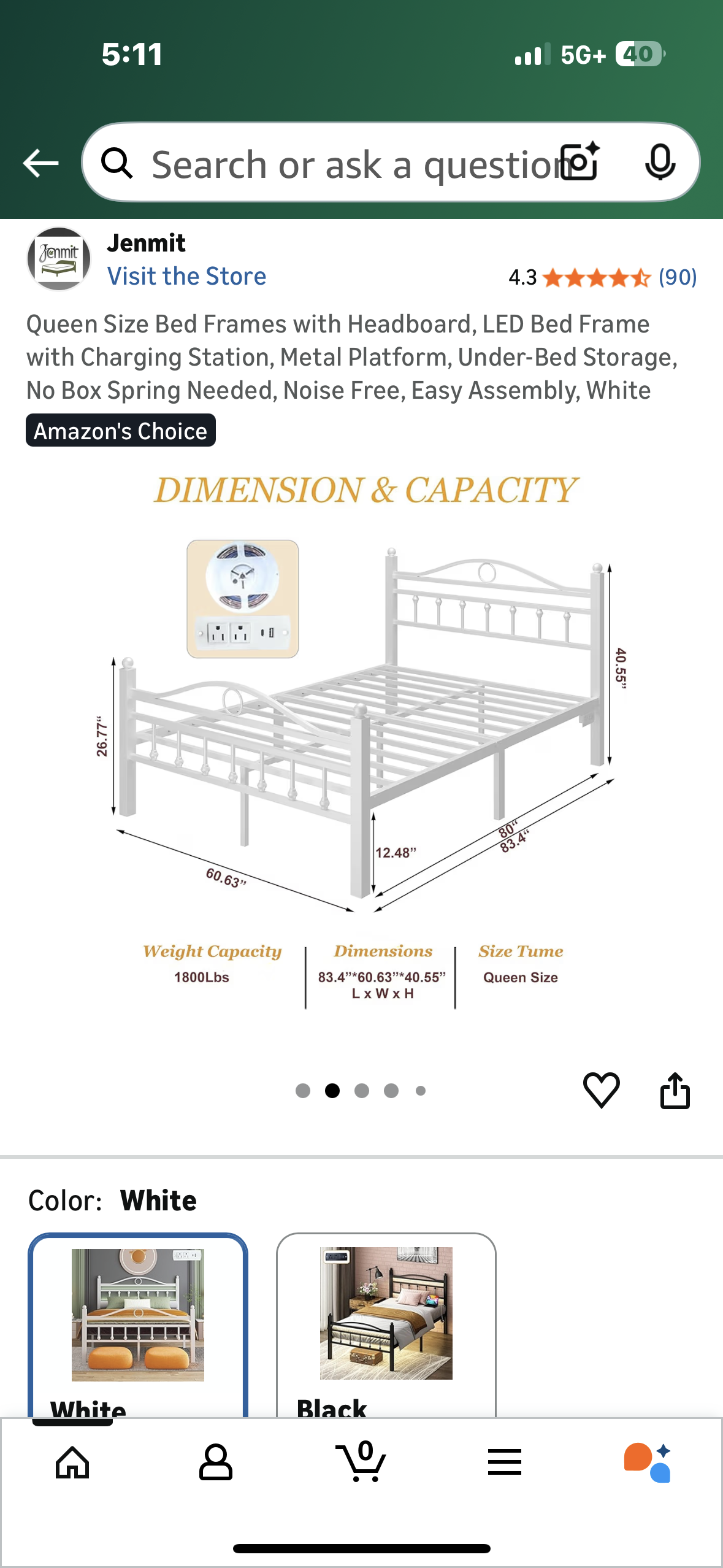723x1568 pixels.
Task: Jump to the third image dot
Action: pyautogui.click(x=362, y=1090)
